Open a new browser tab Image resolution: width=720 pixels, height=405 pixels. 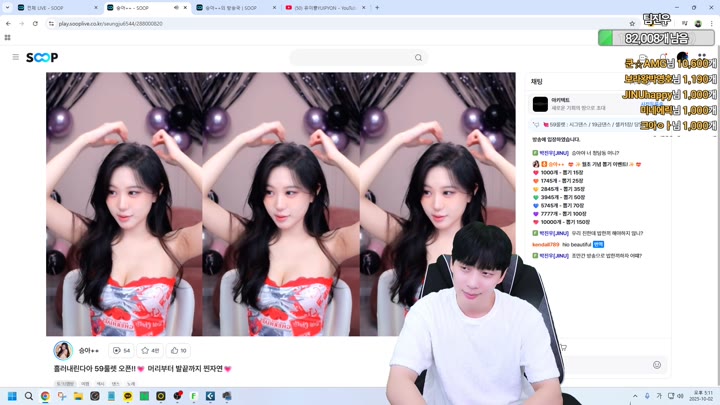point(377,7)
